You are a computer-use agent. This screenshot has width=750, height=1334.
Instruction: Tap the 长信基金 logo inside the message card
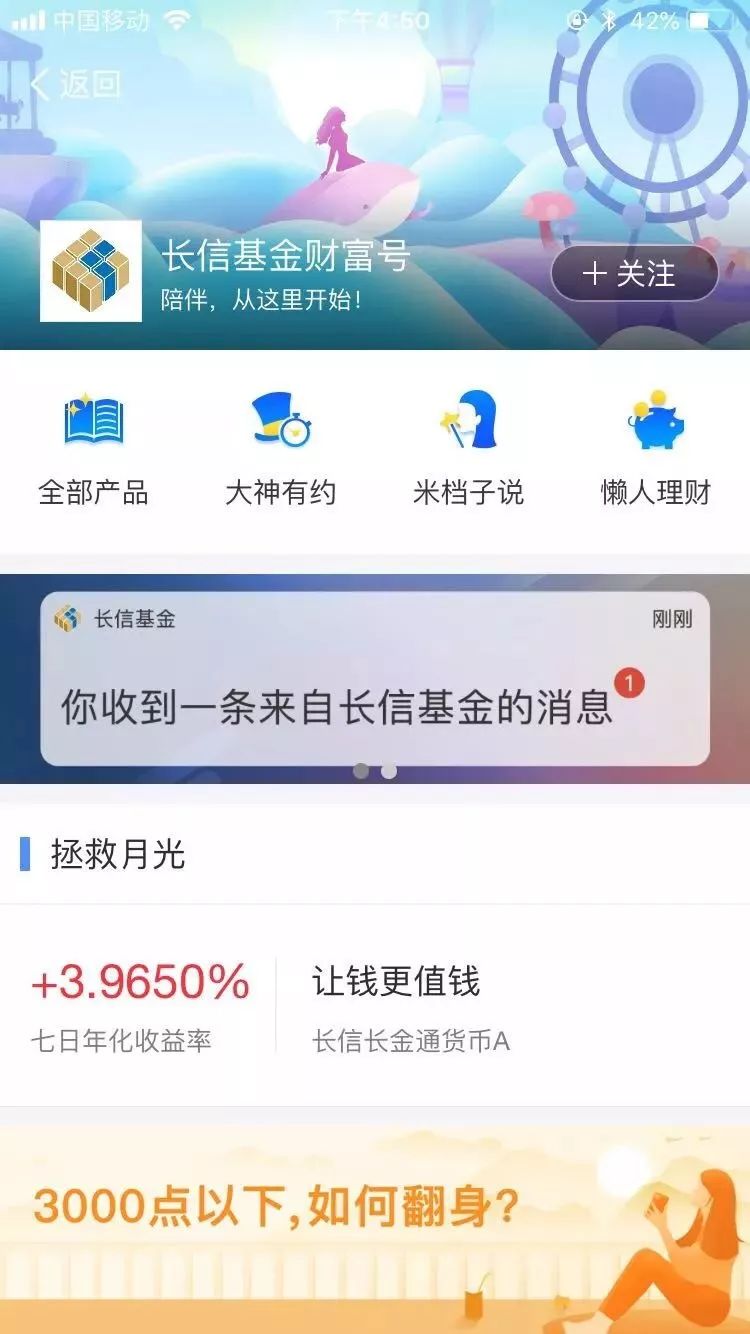point(67,618)
